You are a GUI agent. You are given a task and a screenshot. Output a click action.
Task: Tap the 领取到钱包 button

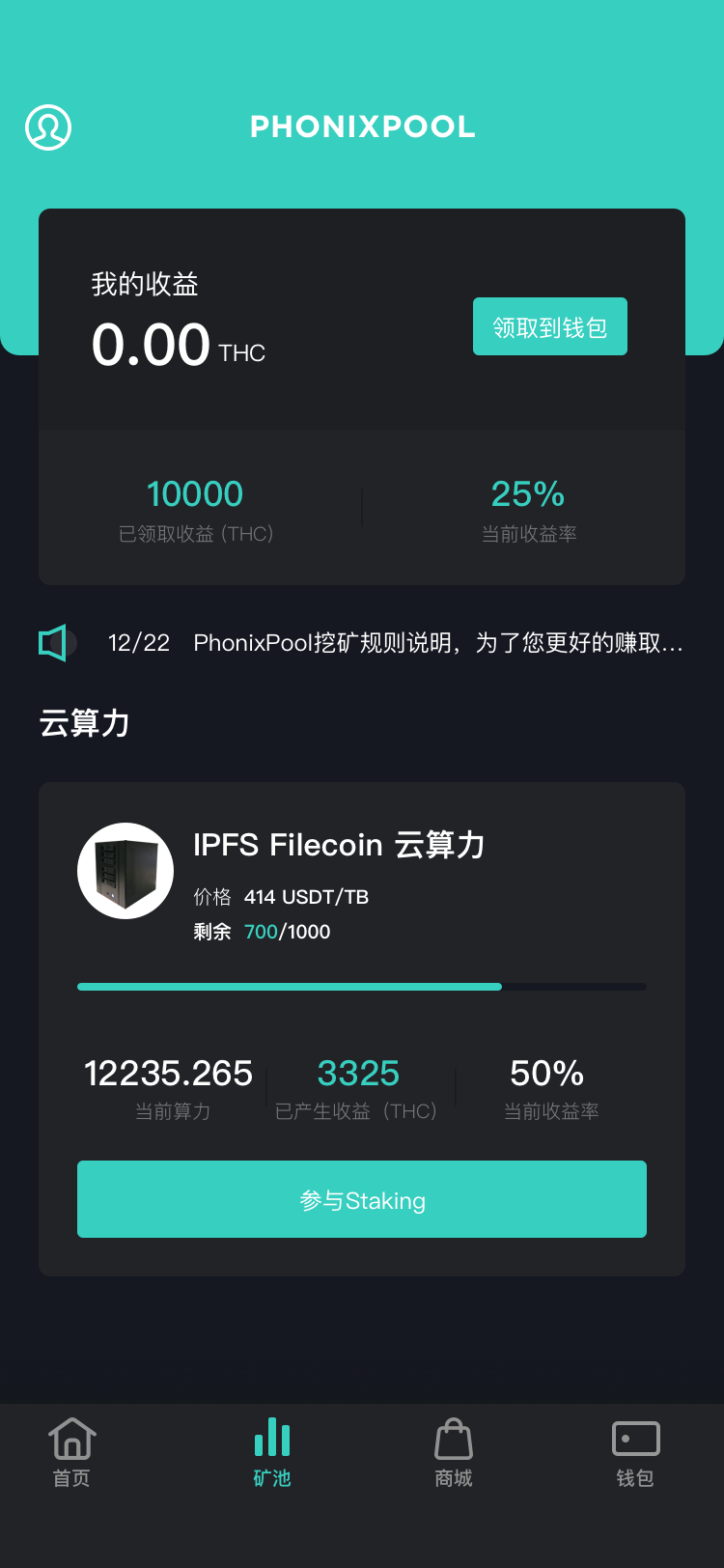(x=549, y=326)
